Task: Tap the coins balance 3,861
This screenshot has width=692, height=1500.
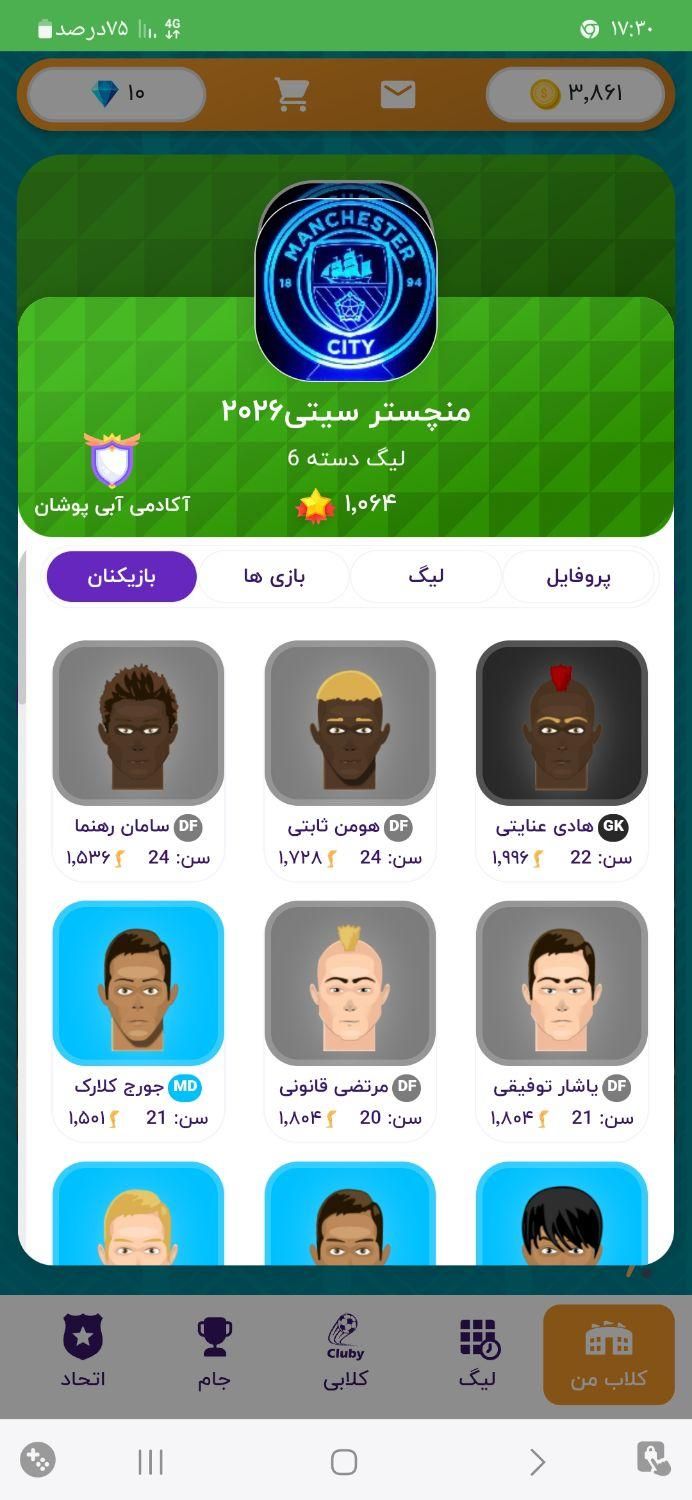Action: 575,95
